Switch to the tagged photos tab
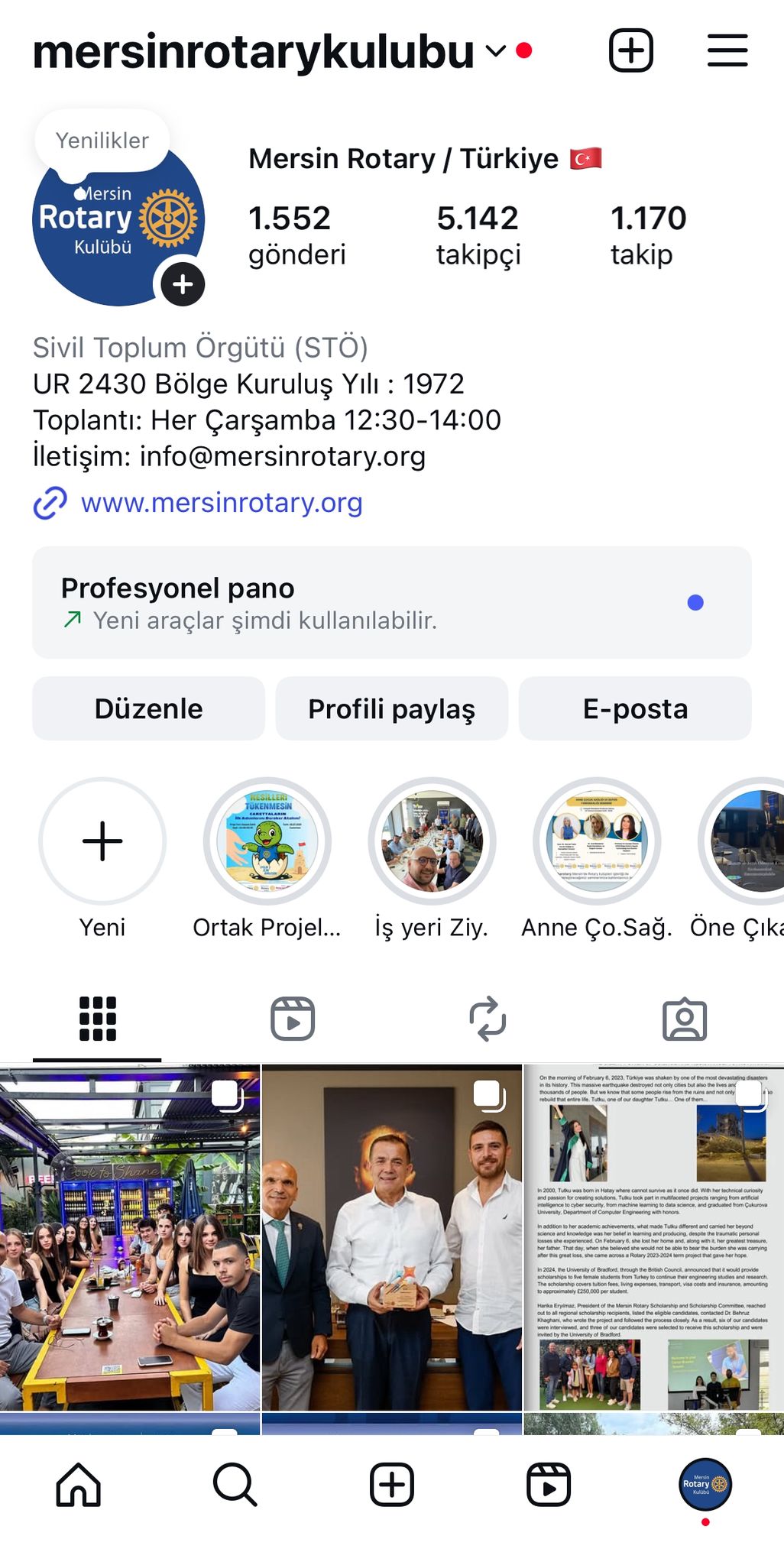This screenshot has height=1565, width=784. [684, 1019]
